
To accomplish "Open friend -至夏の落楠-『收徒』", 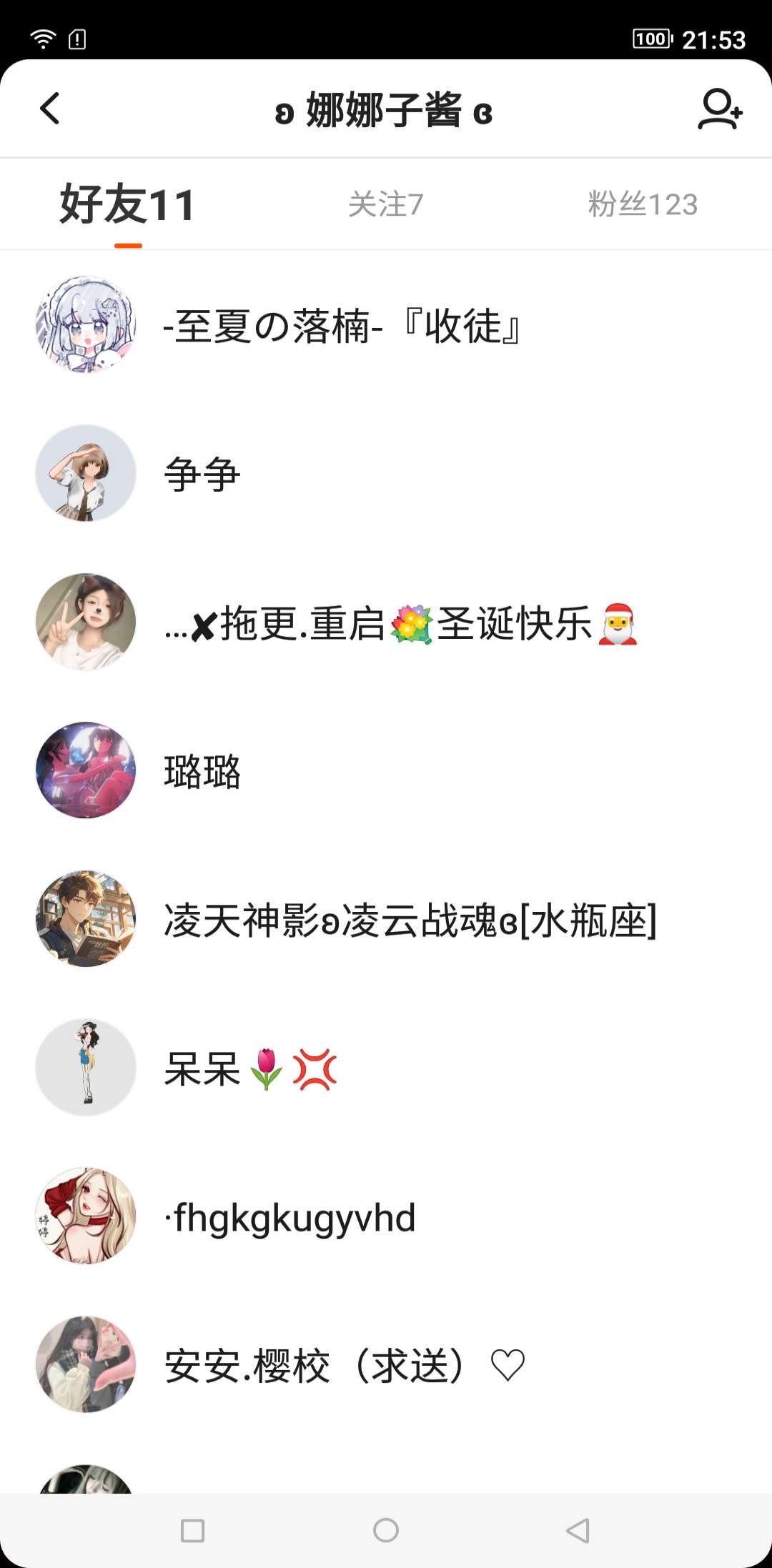I will [x=343, y=326].
